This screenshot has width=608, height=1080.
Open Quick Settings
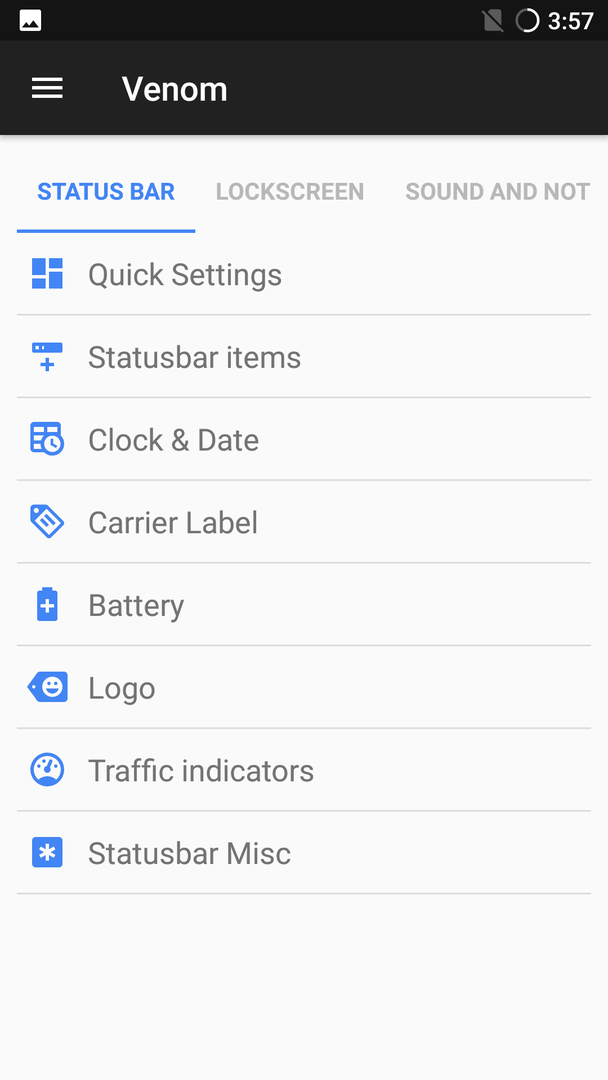click(x=304, y=274)
